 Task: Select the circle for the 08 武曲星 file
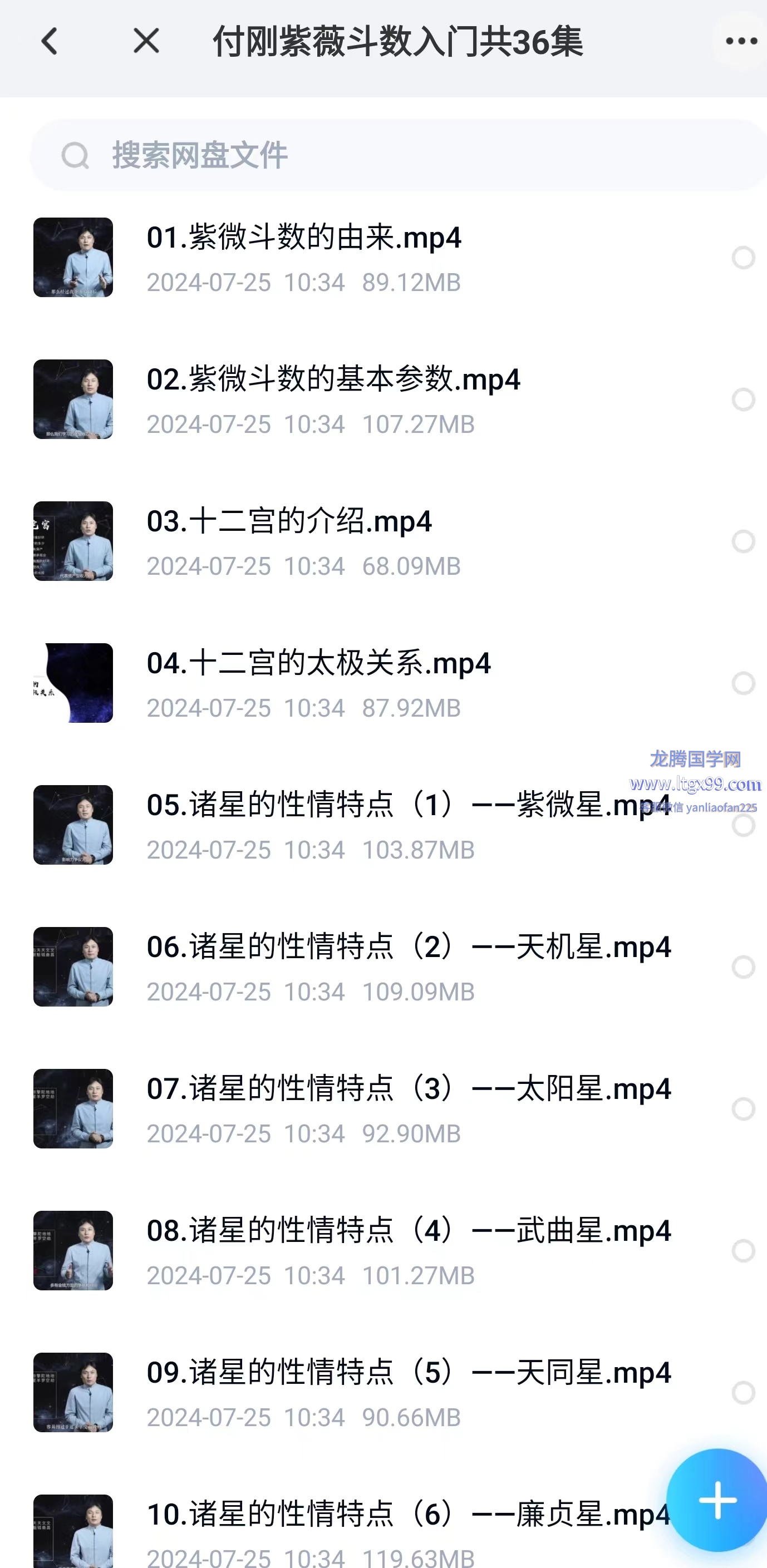(743, 1250)
